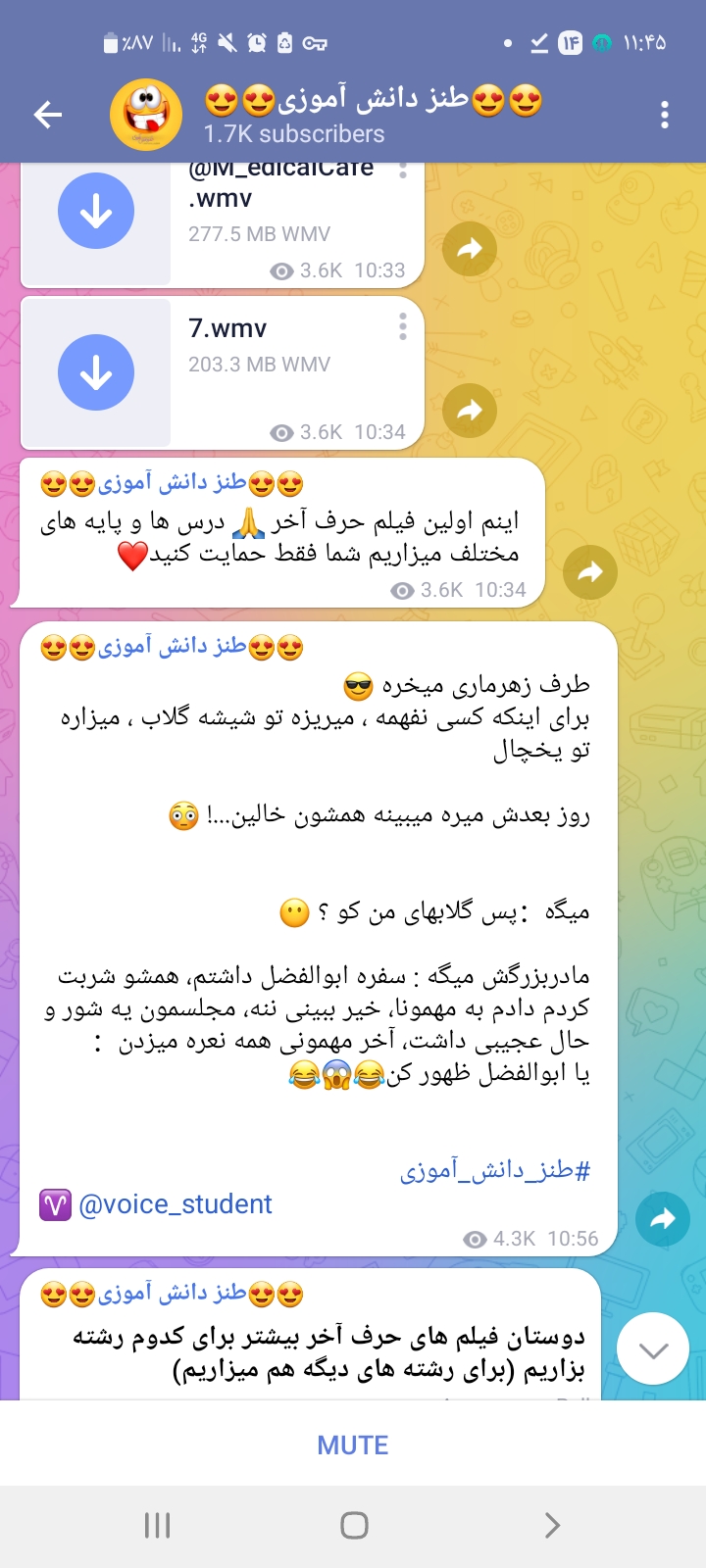This screenshot has height=1568, width=706.
Task: Go back from the channel
Action: tap(48, 116)
